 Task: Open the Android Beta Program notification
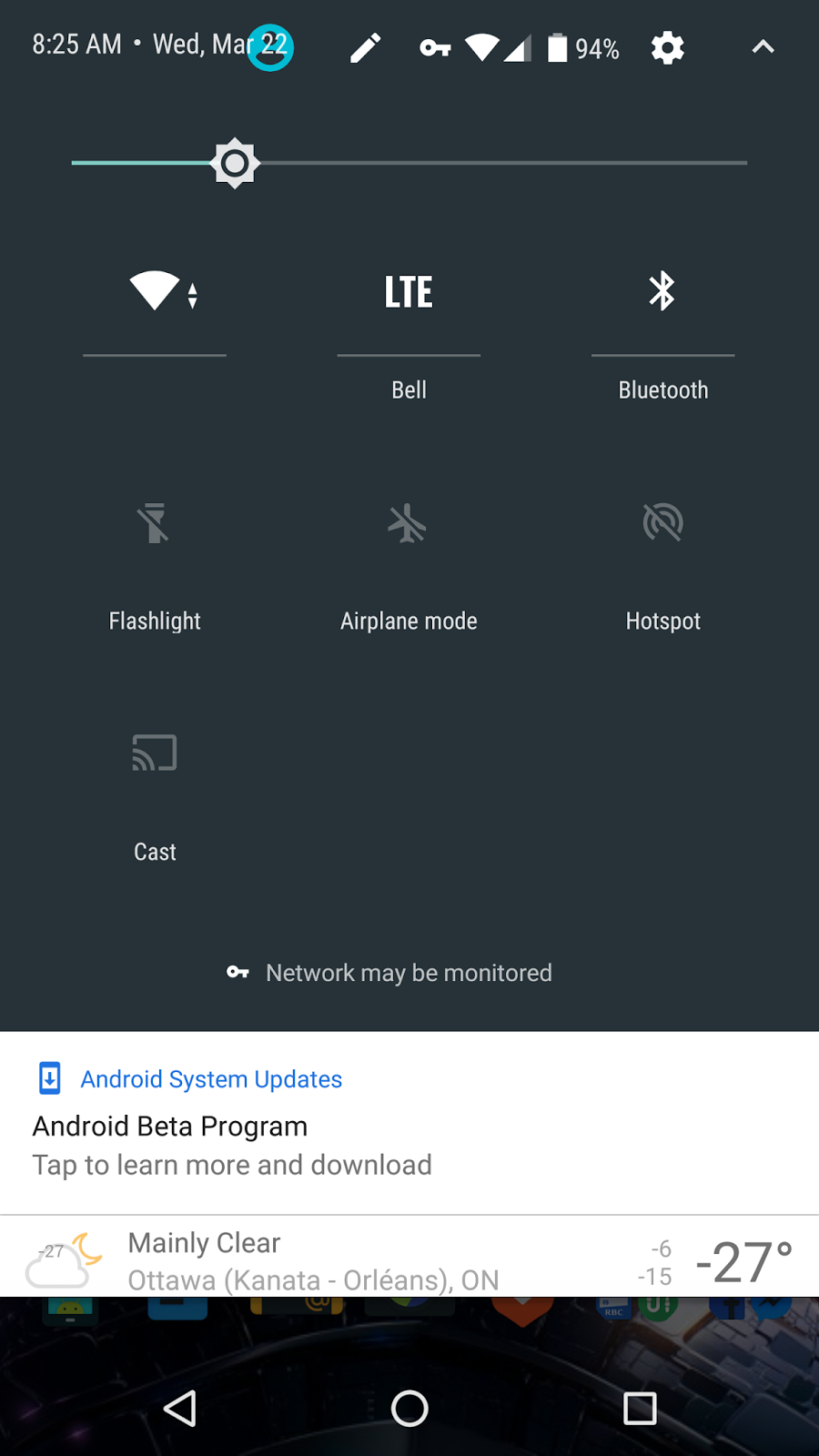pos(409,1123)
